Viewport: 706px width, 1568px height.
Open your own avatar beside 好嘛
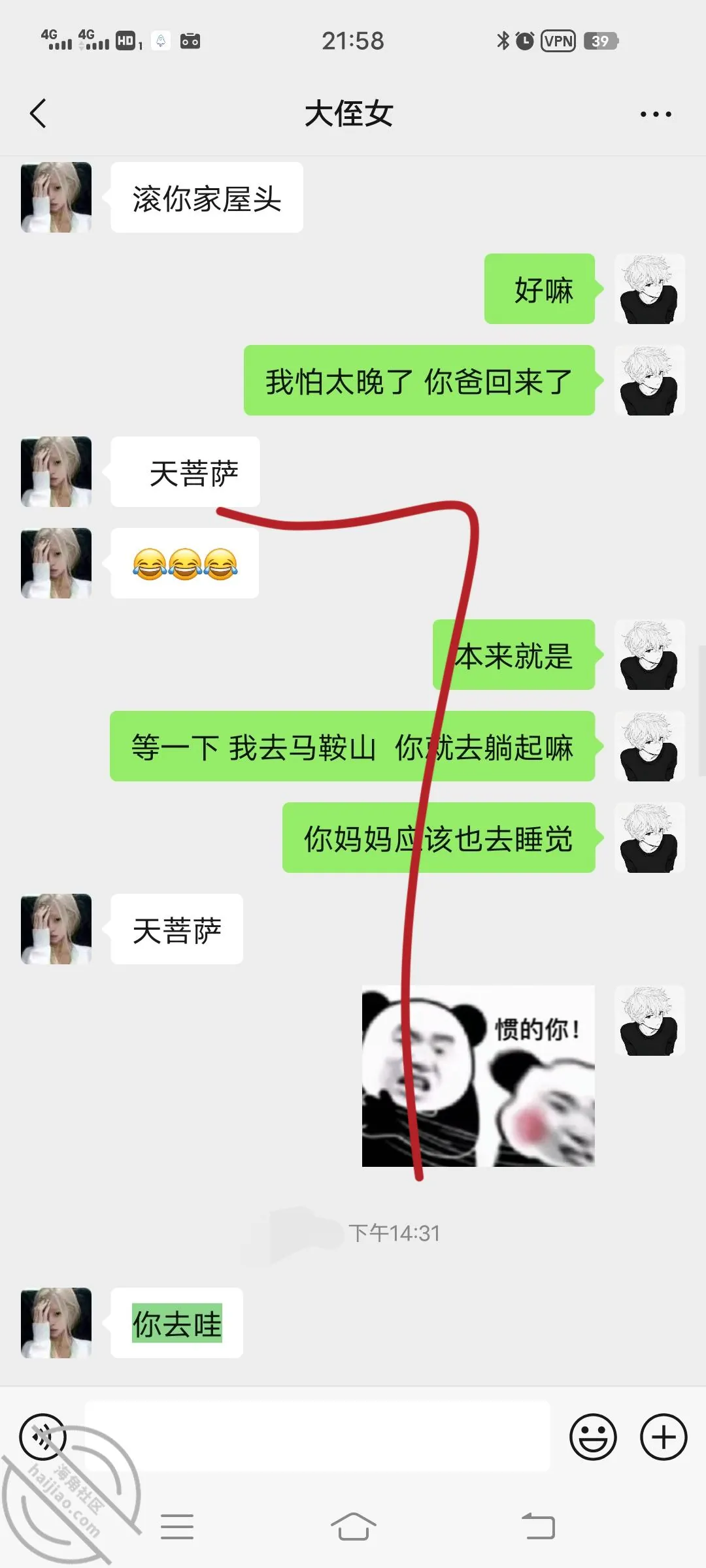pos(650,289)
